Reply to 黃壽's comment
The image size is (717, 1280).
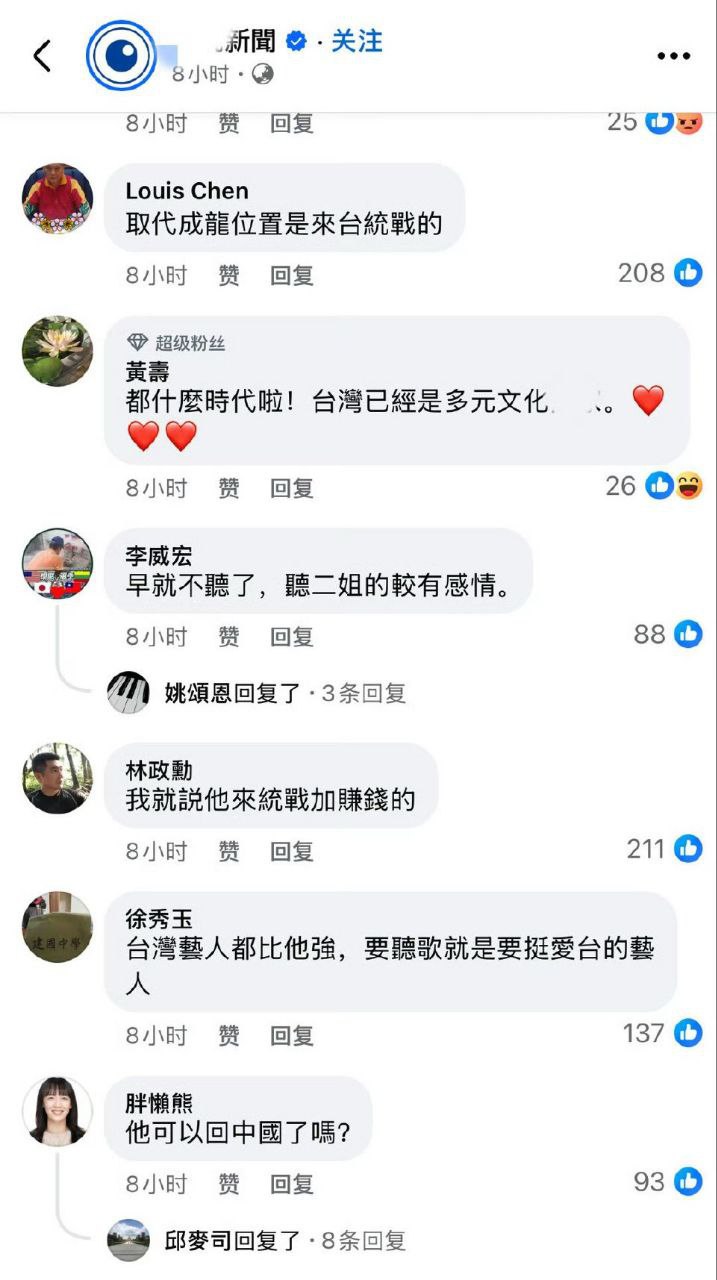[292, 488]
